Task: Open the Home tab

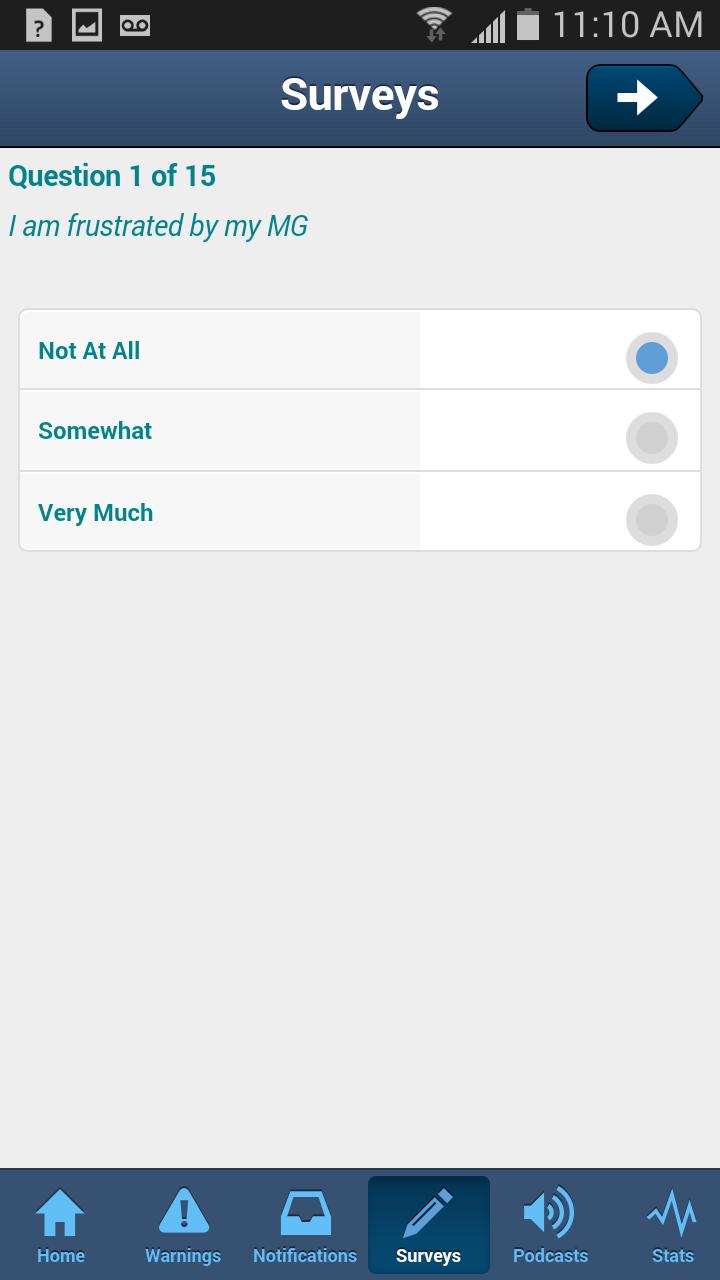Action: point(61,1226)
